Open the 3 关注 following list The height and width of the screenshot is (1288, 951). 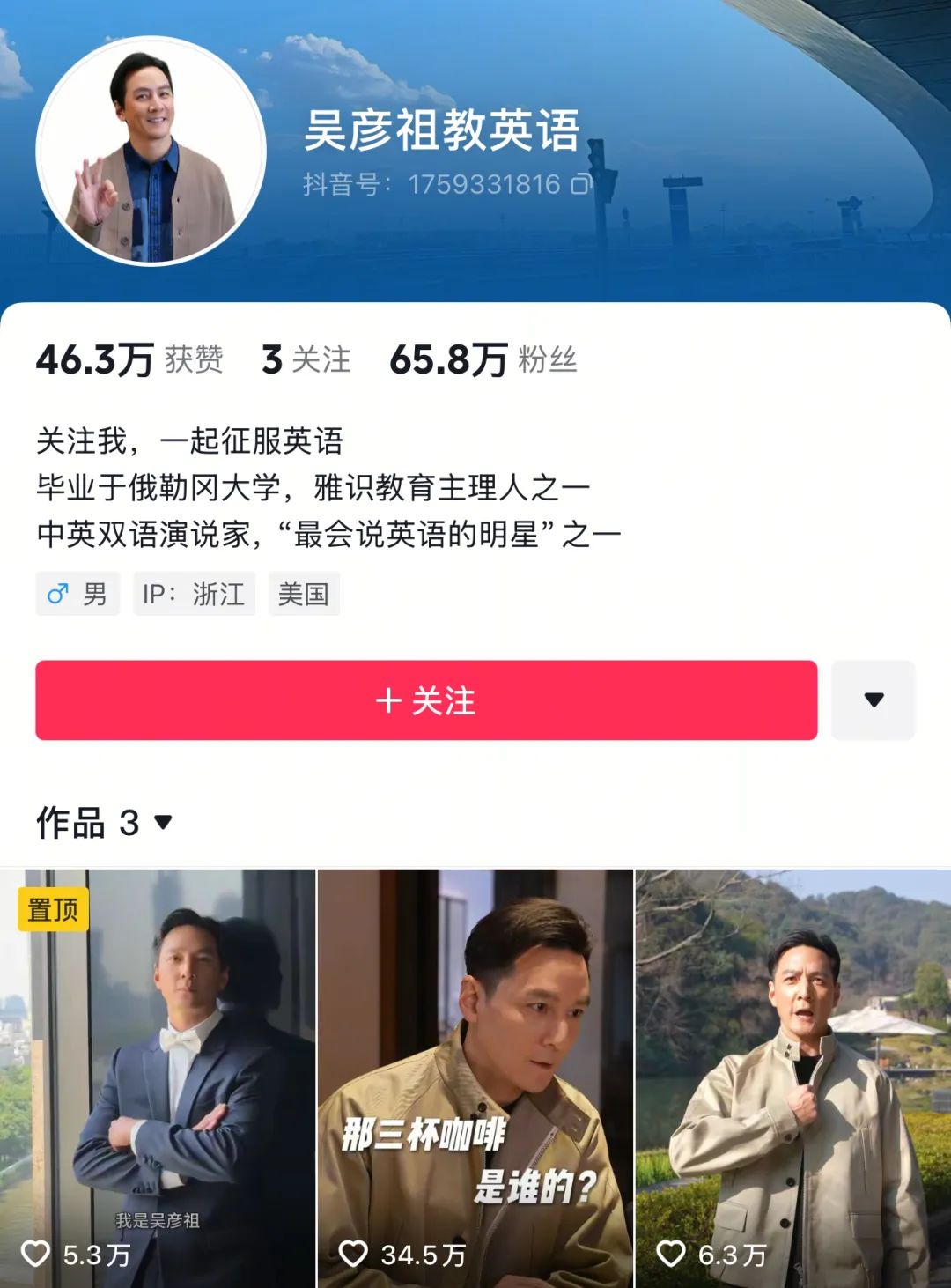coord(306,359)
